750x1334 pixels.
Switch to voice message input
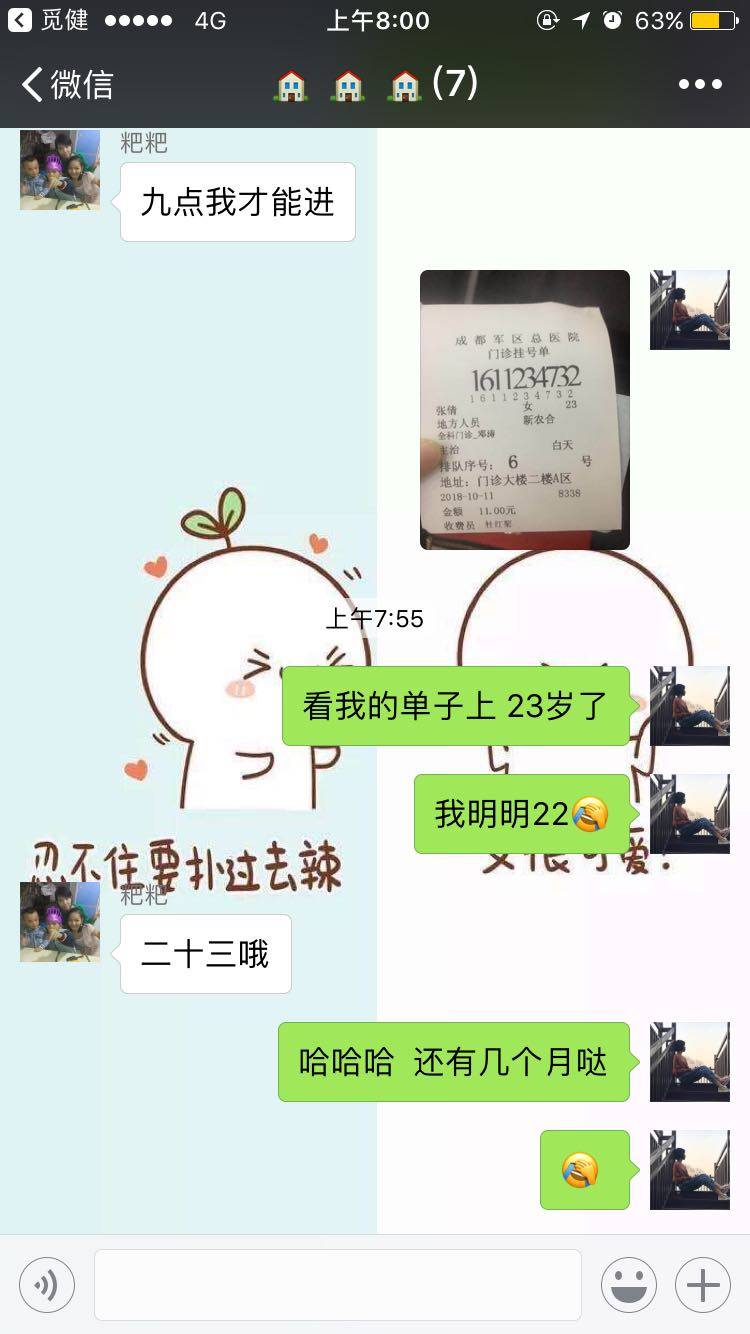(47, 1285)
